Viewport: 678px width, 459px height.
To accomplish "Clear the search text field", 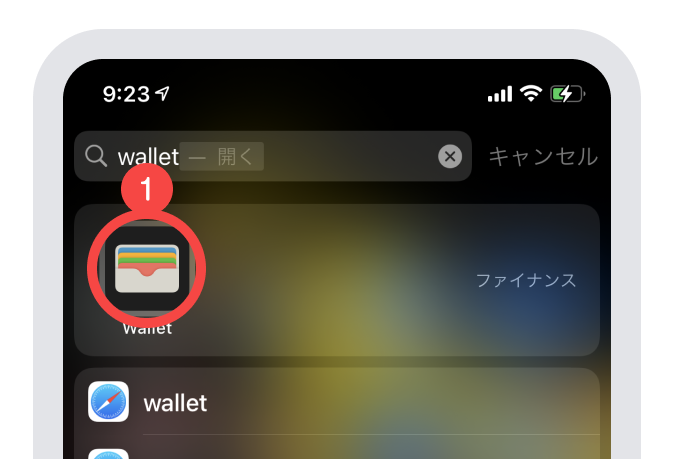I will (x=450, y=157).
